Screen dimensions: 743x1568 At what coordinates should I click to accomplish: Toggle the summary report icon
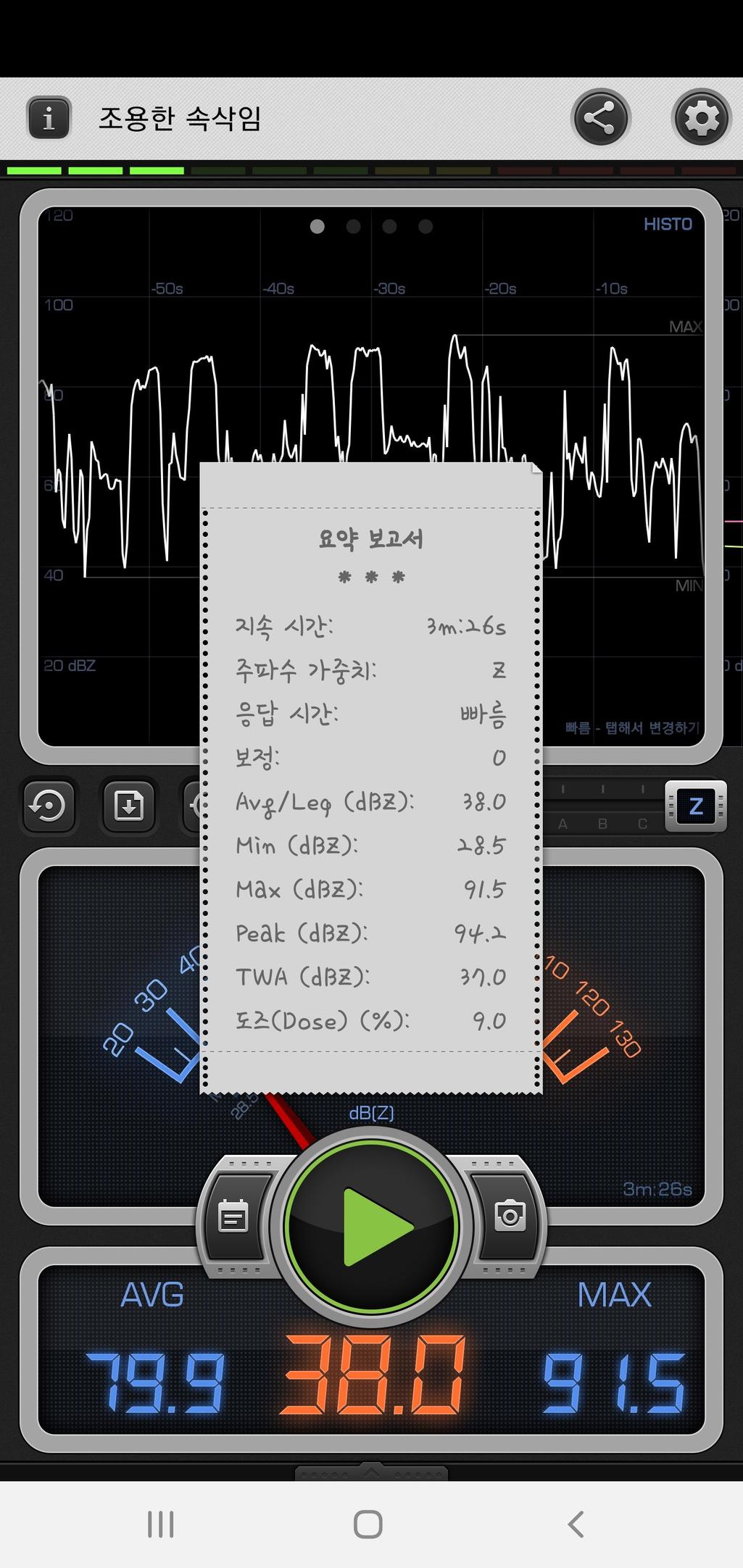coord(233,1217)
